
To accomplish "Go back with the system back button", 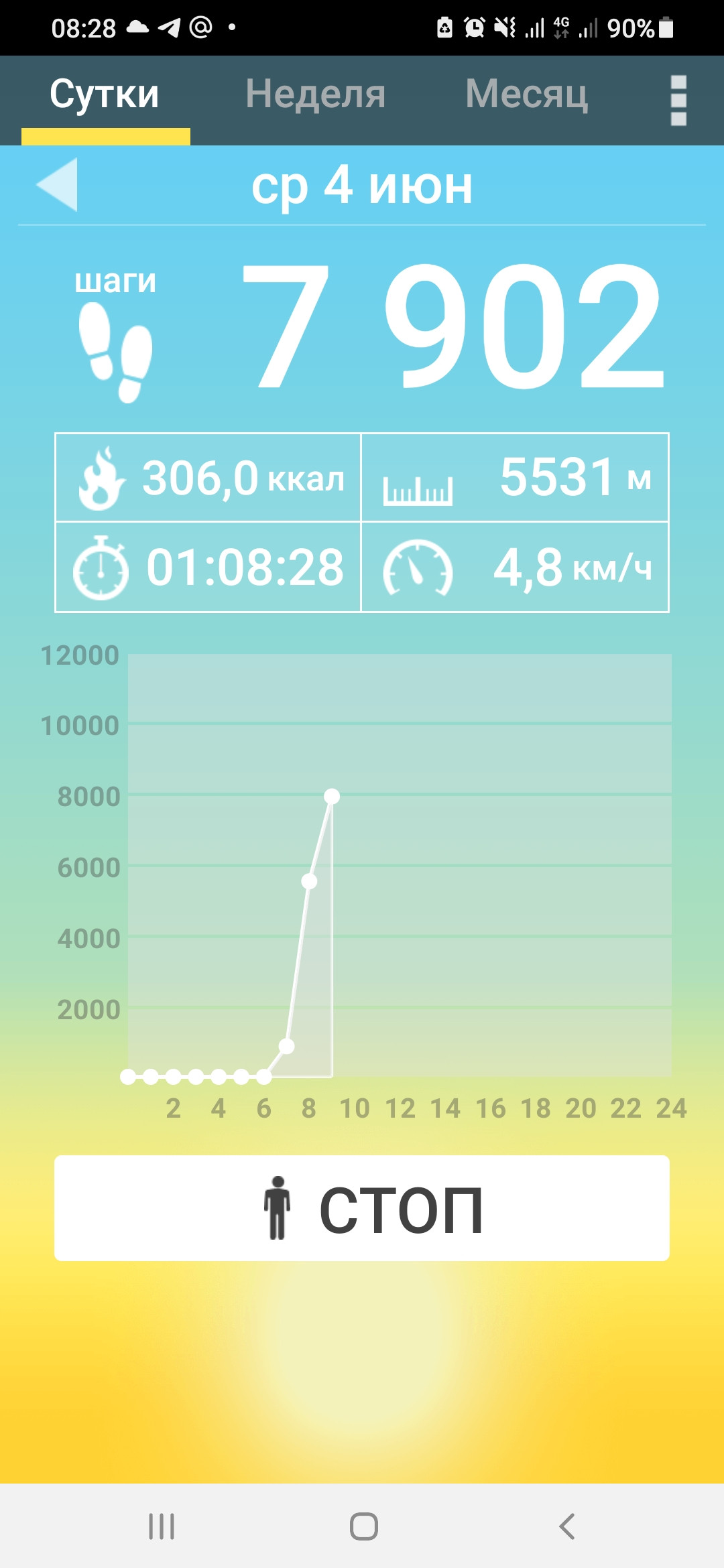I will click(566, 1526).
